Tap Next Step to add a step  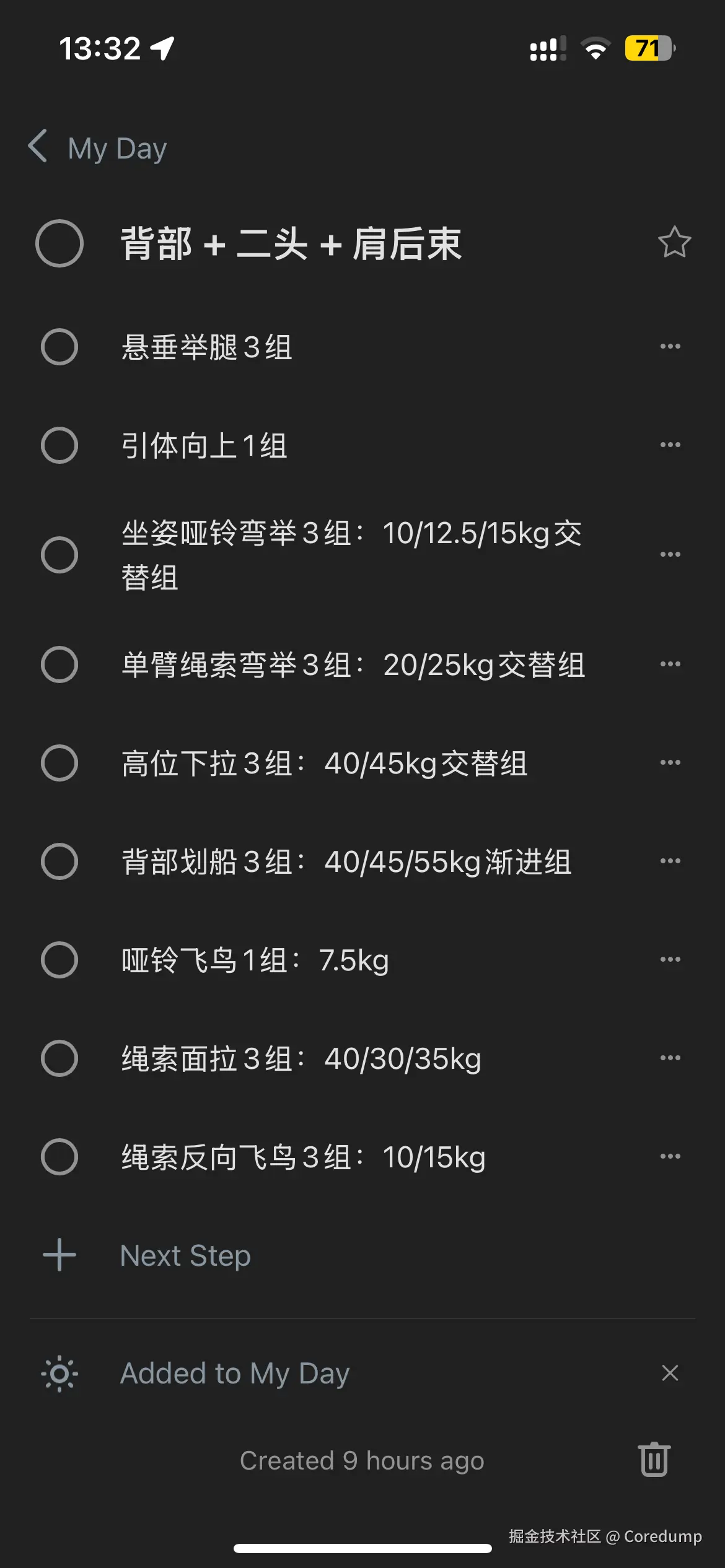pos(185,1255)
